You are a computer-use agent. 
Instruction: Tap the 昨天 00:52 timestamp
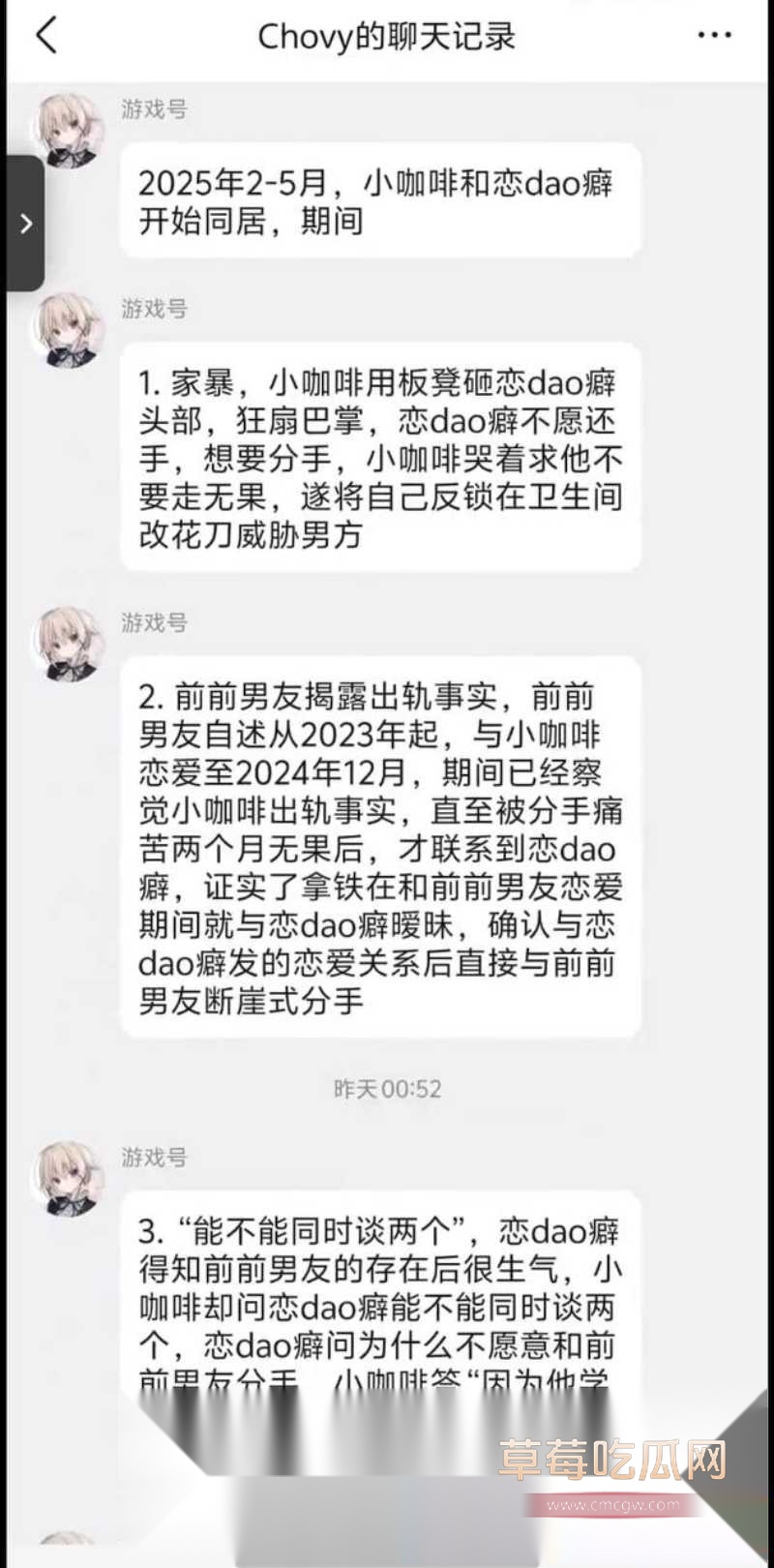[387, 1089]
